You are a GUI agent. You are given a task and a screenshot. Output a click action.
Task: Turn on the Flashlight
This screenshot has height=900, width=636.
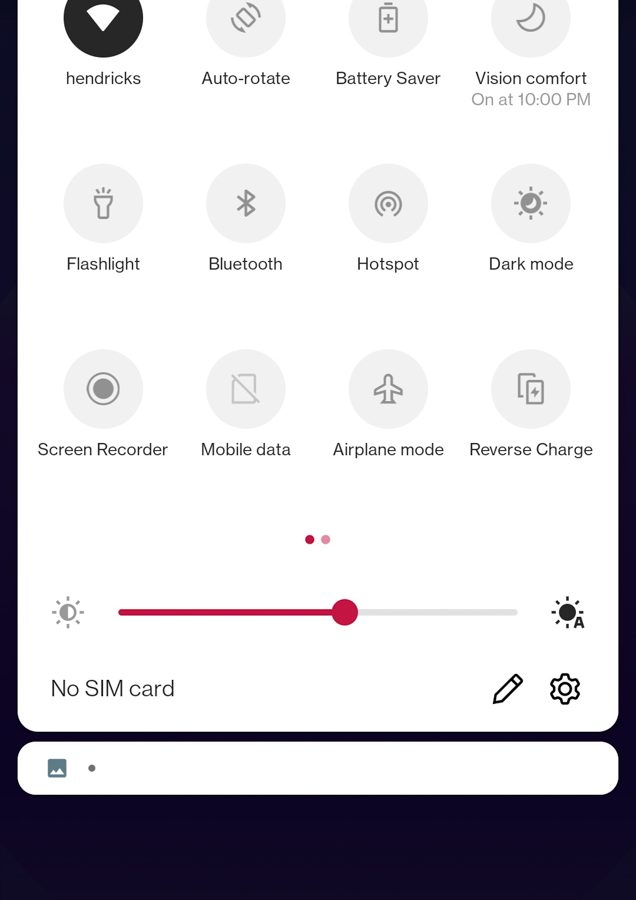tap(103, 204)
